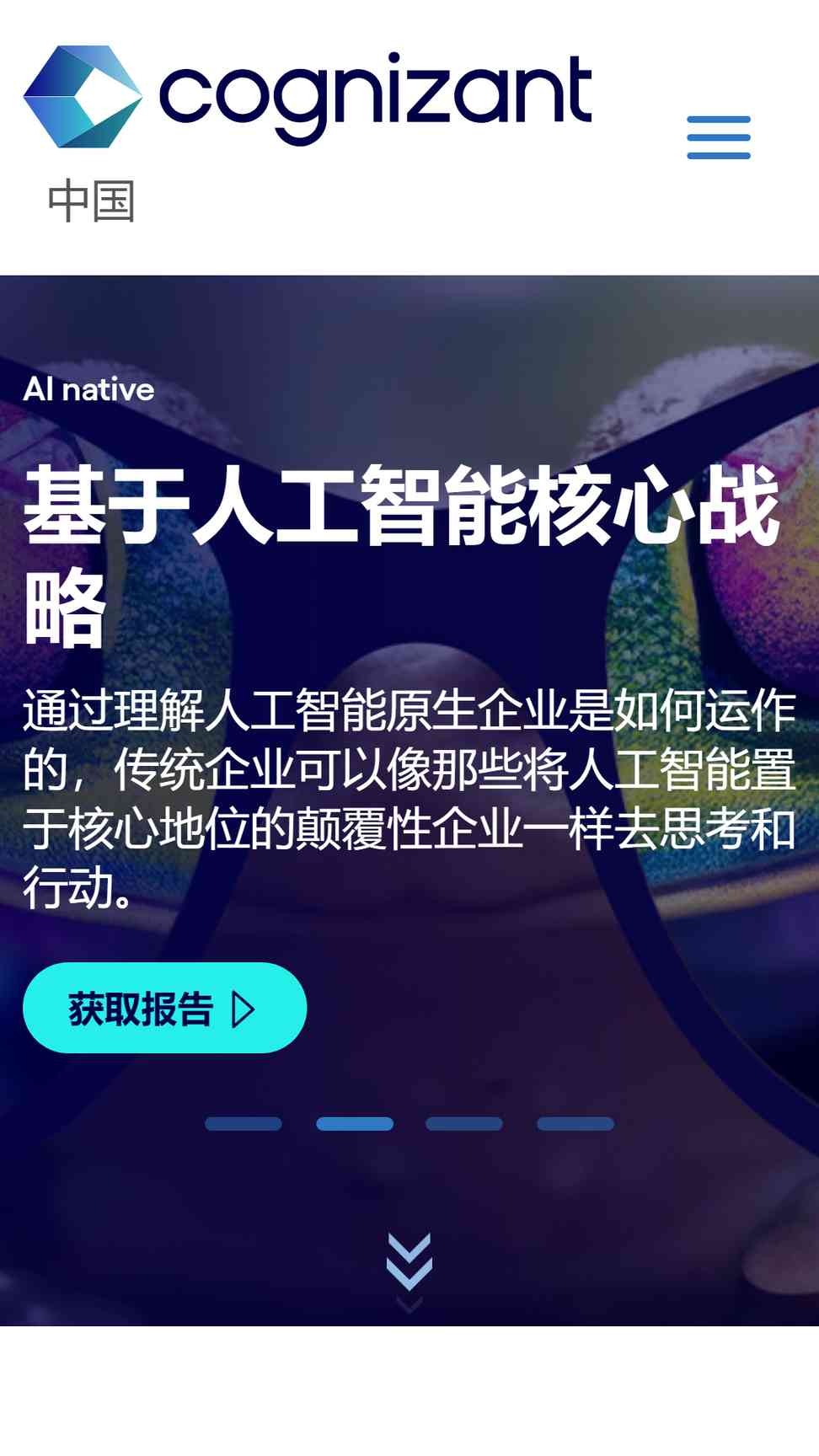
Task: Tap the double-chevron down arrow
Action: coord(409,1267)
